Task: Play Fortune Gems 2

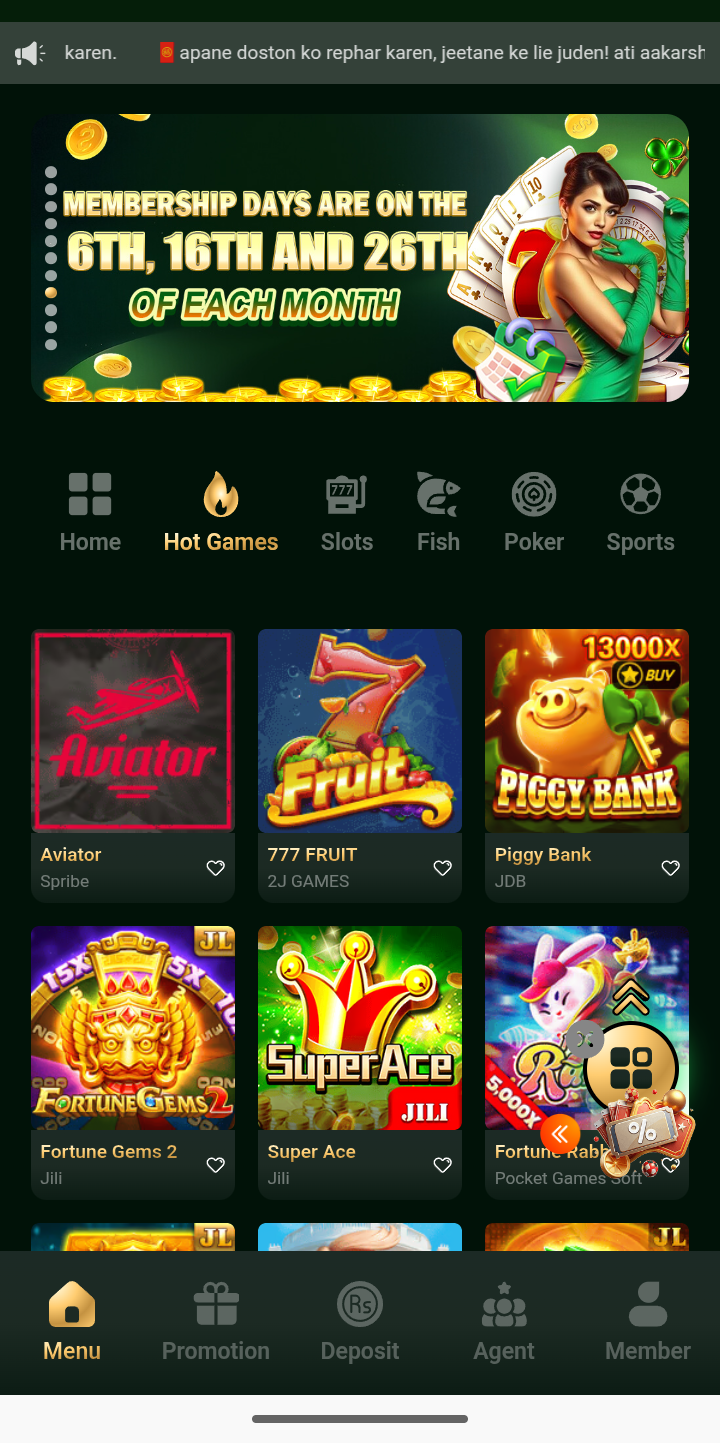Action: click(133, 1028)
